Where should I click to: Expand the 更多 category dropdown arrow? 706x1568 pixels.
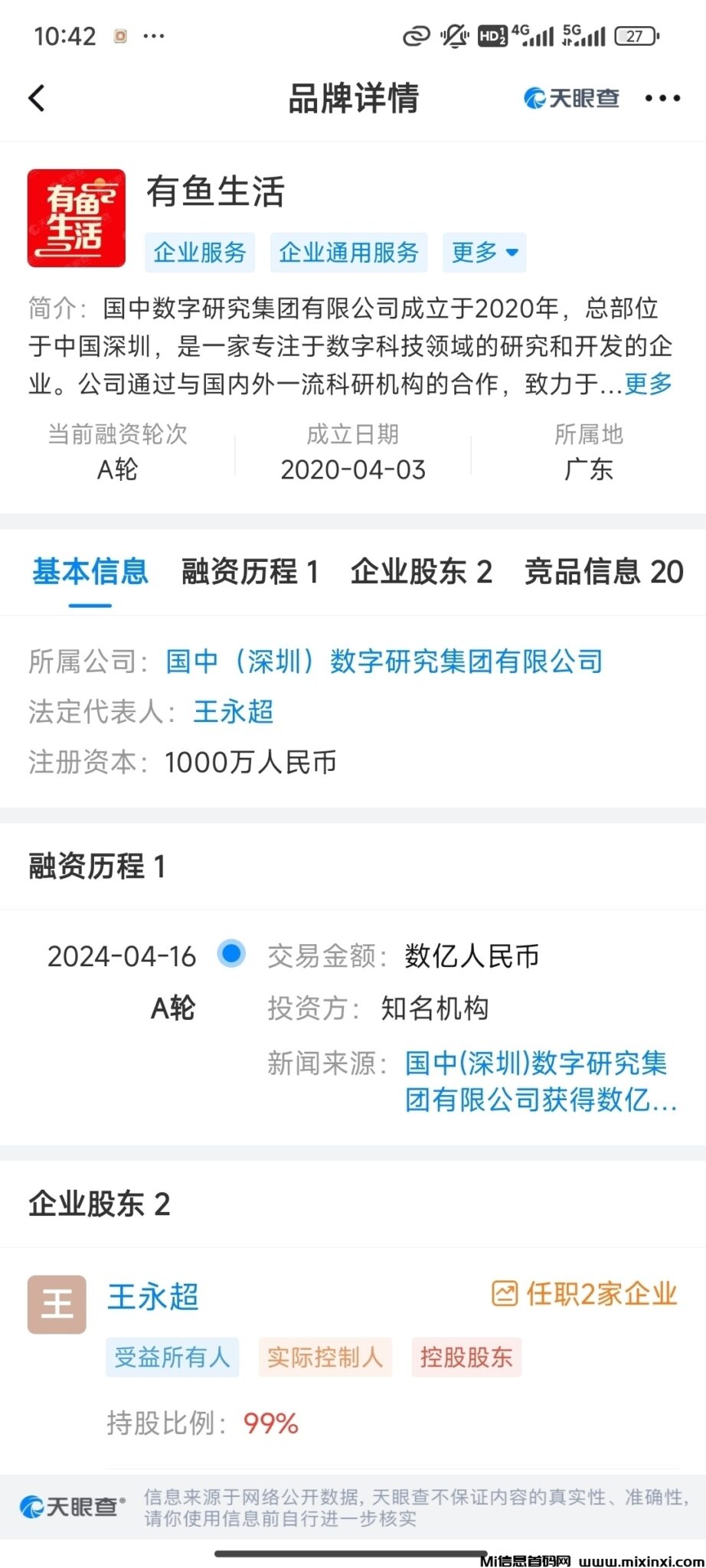tap(512, 252)
